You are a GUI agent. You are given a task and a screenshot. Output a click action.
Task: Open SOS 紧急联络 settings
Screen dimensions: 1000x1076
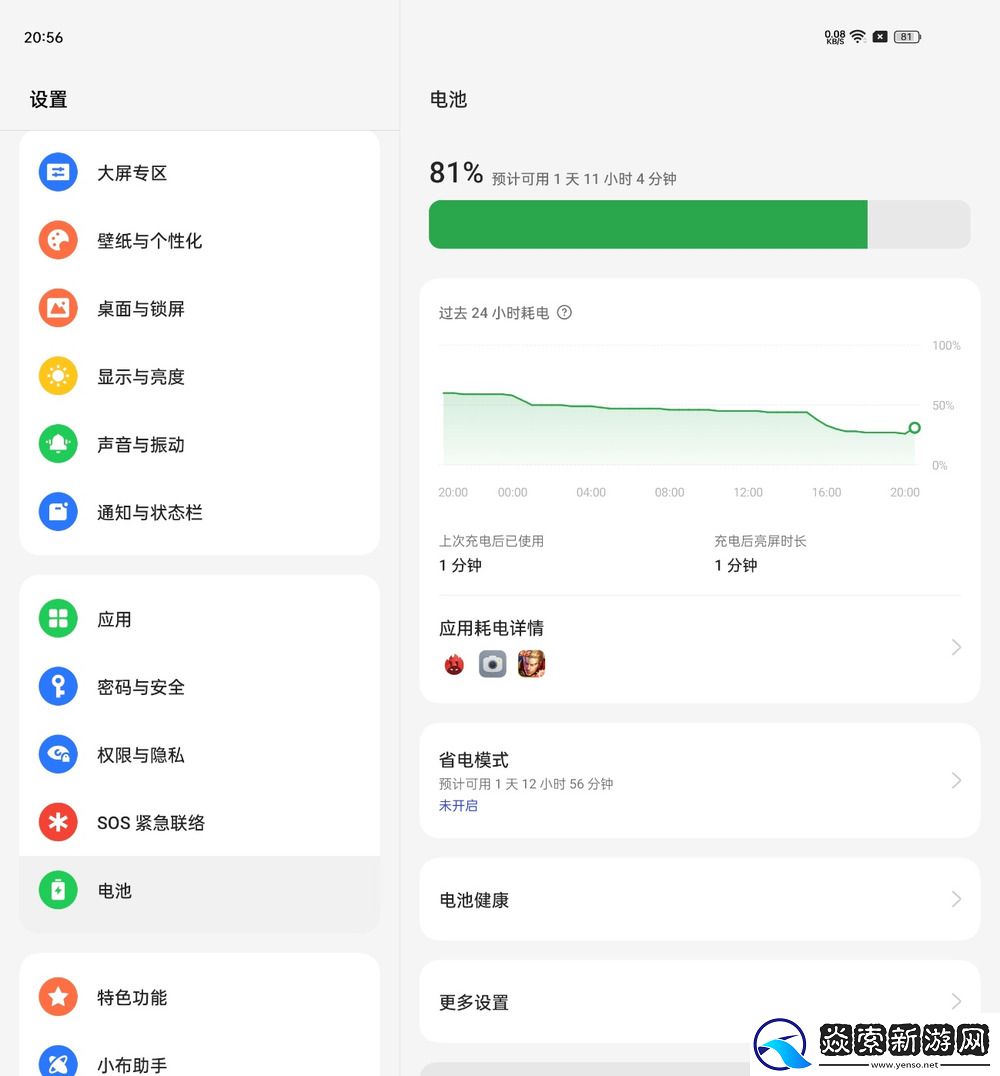coord(199,823)
